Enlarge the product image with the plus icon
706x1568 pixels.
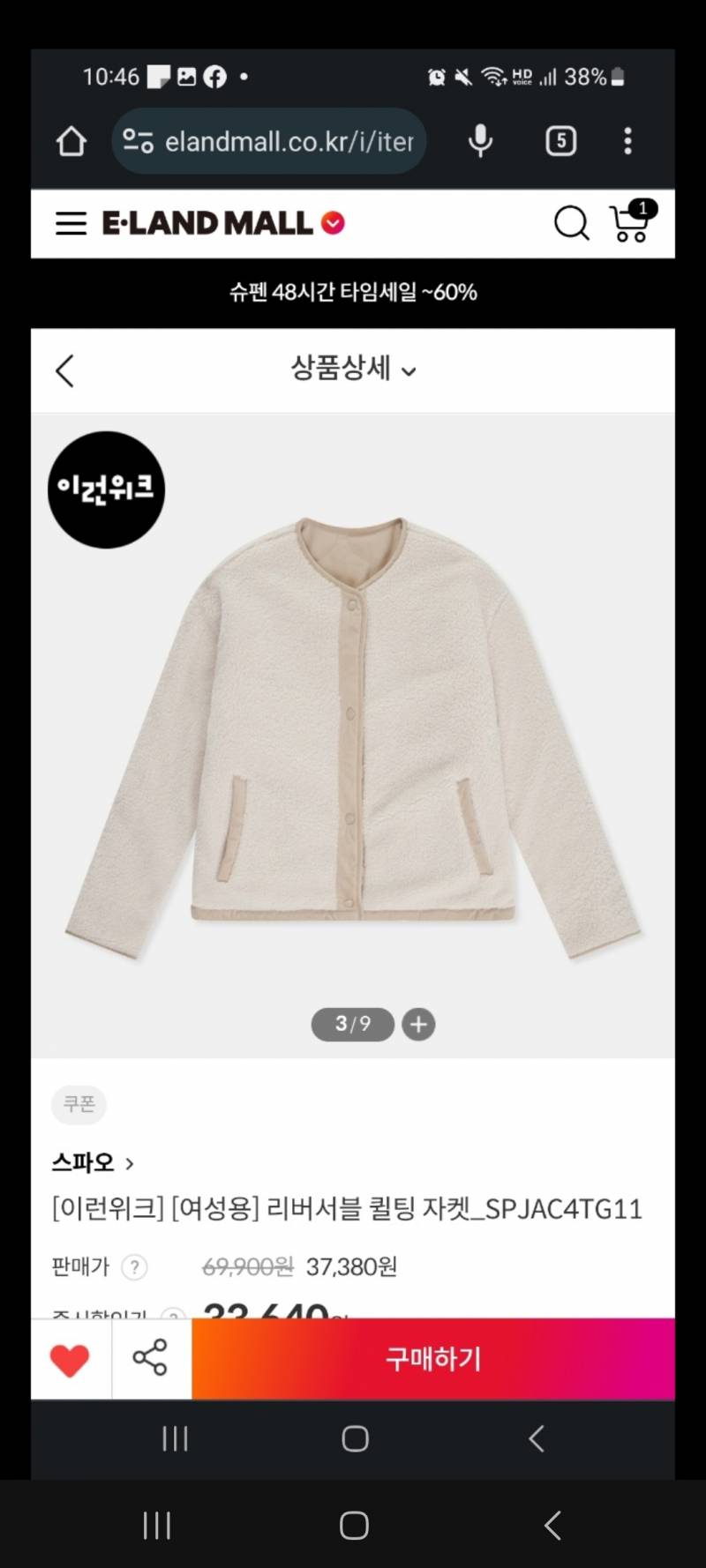pos(418,1024)
